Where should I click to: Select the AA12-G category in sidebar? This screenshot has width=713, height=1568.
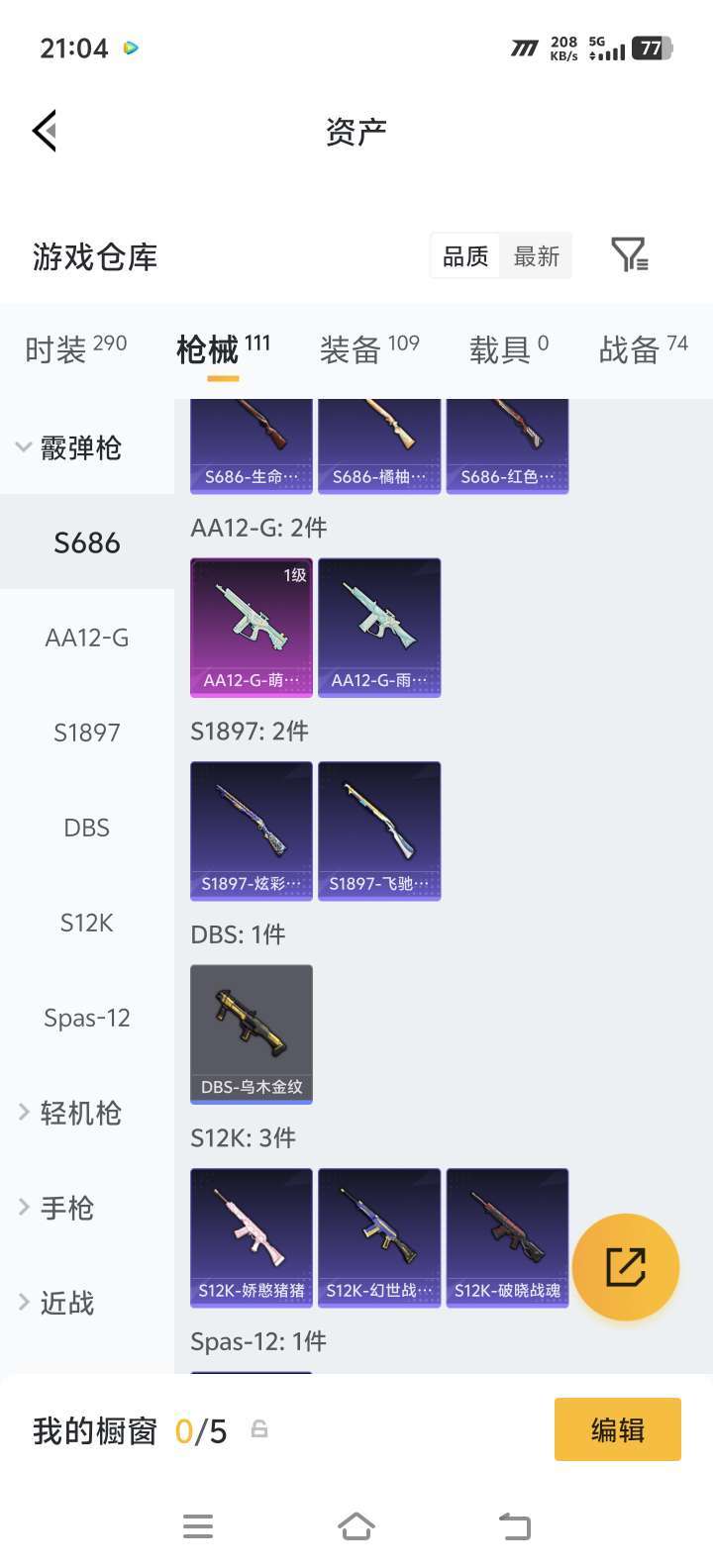[86, 637]
